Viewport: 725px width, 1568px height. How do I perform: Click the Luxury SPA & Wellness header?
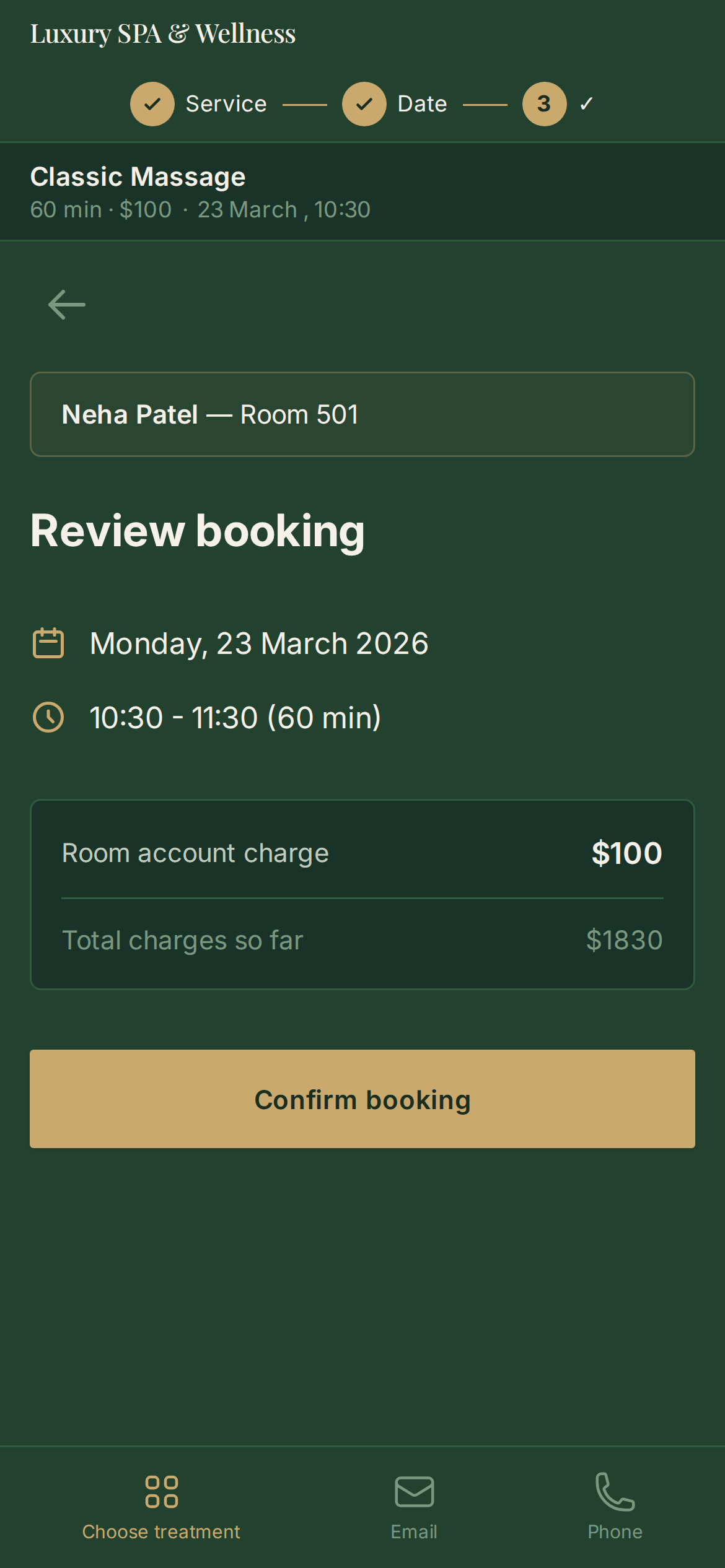click(x=163, y=32)
